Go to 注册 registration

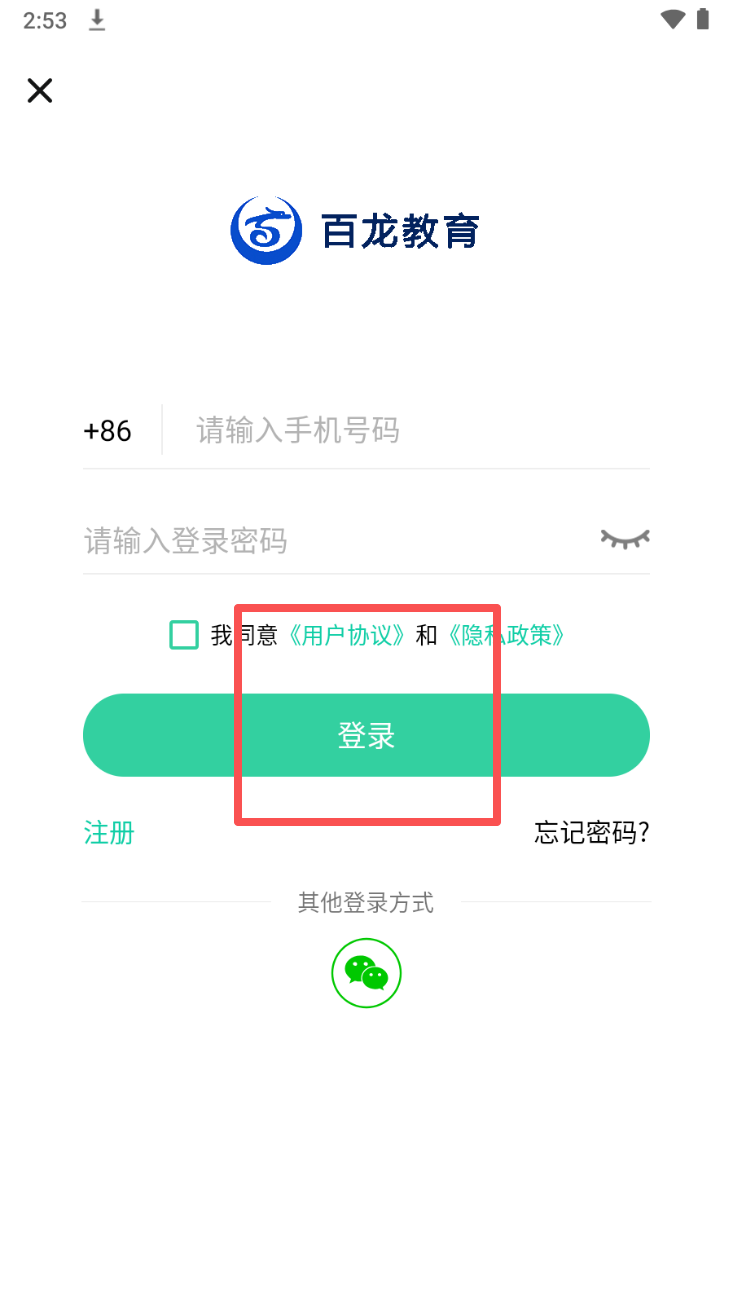click(109, 833)
